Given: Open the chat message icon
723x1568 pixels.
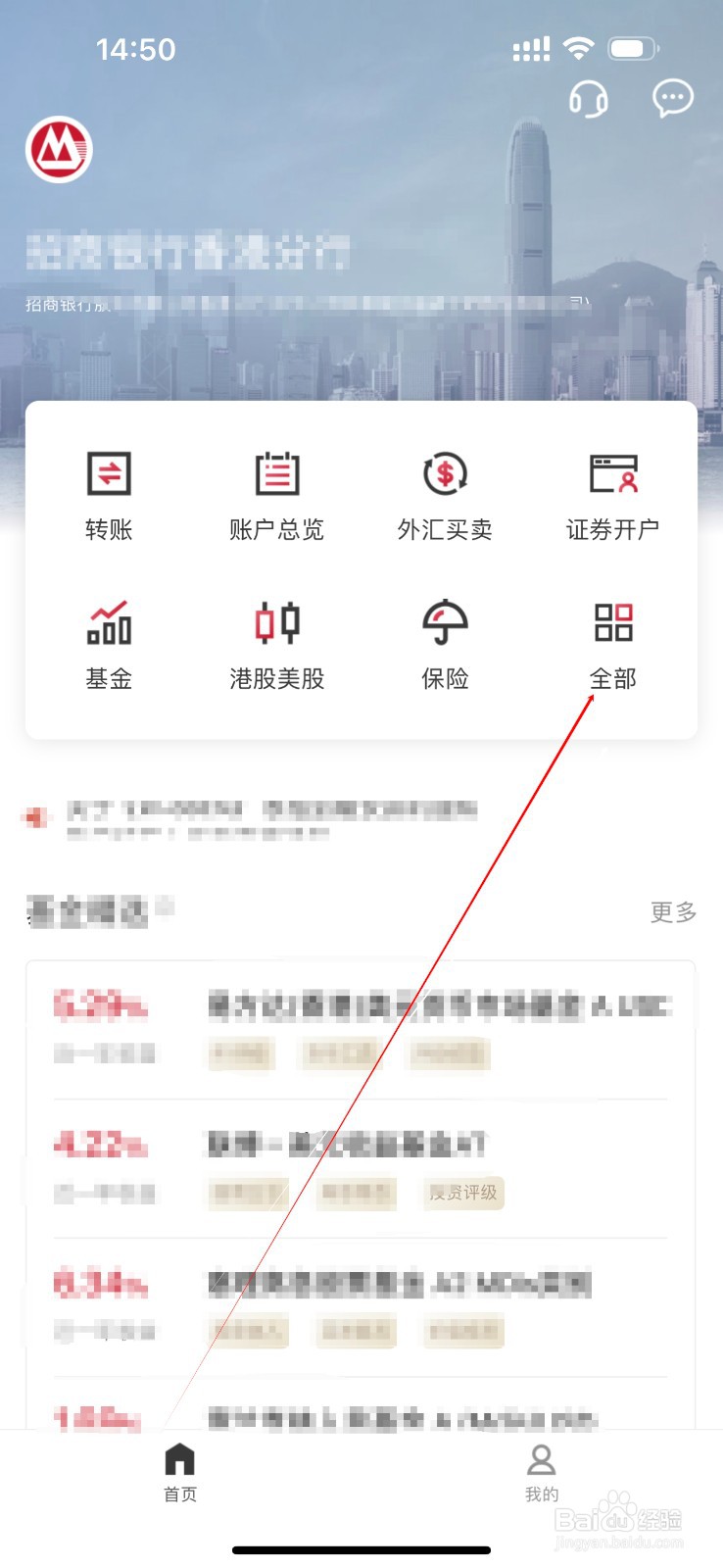Looking at the screenshot, I should 672,98.
